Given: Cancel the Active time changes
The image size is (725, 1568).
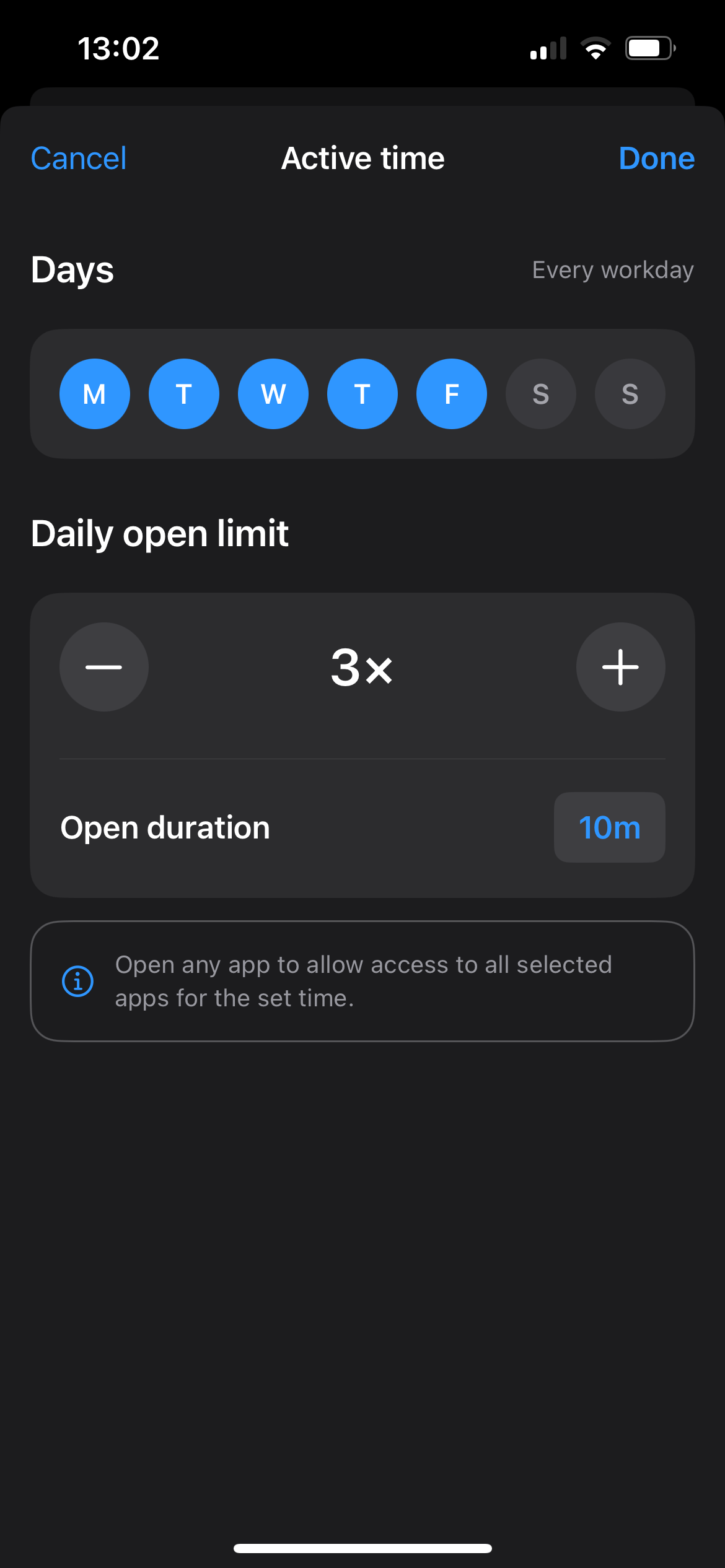Looking at the screenshot, I should (x=79, y=159).
